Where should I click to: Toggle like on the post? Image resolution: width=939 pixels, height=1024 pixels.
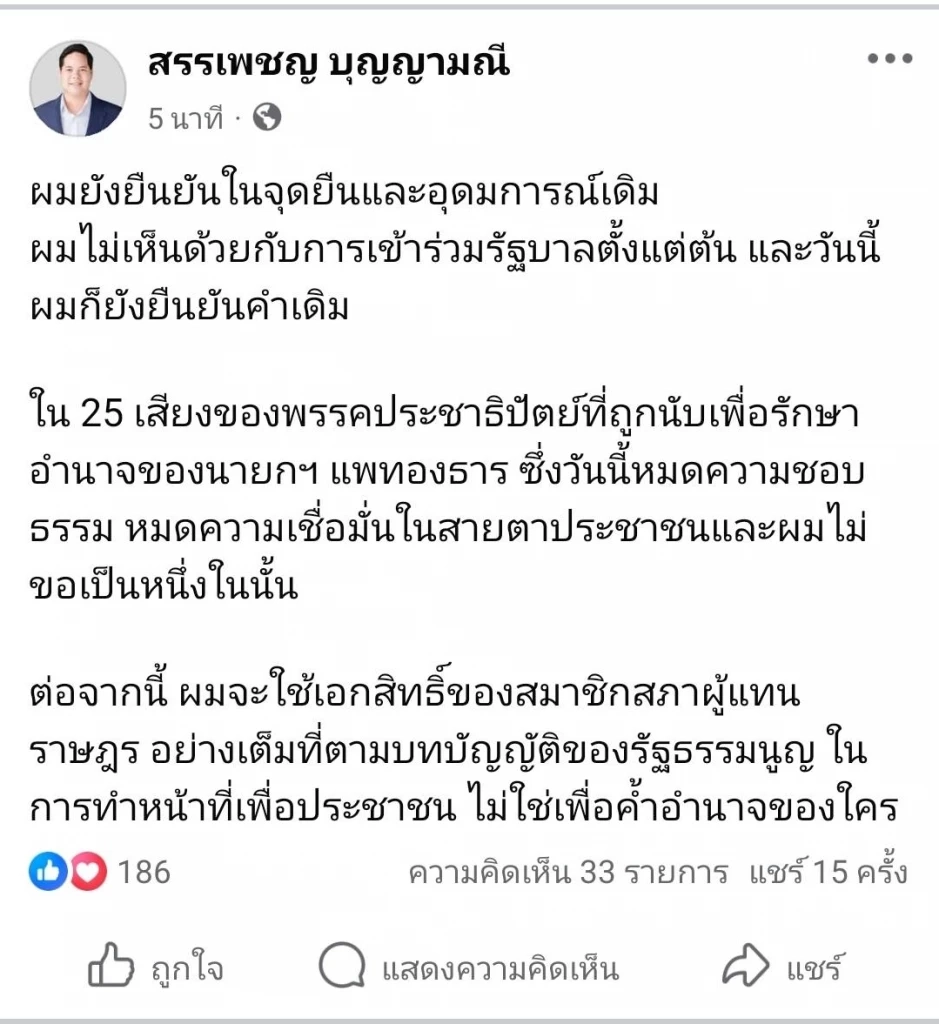tap(160, 965)
